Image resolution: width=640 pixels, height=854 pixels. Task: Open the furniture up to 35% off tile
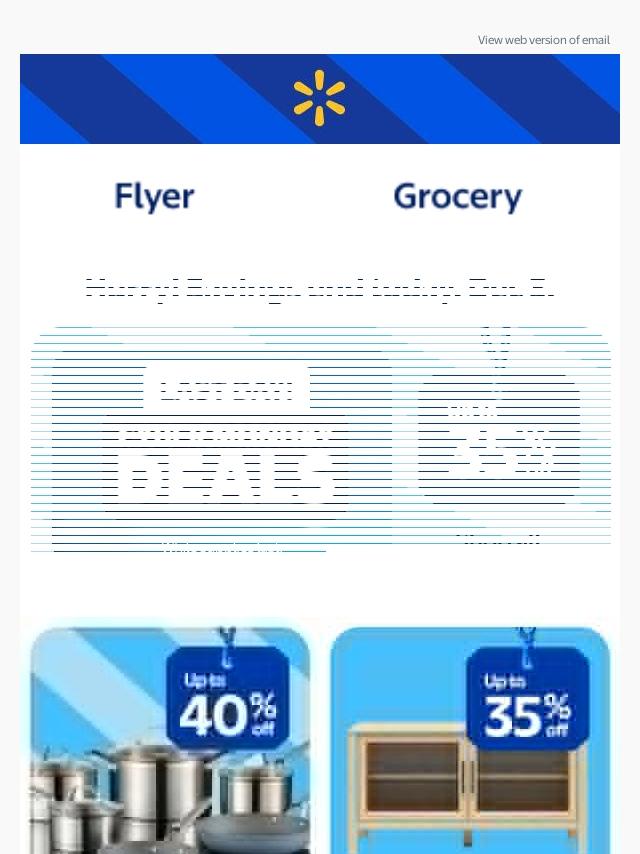point(470,740)
